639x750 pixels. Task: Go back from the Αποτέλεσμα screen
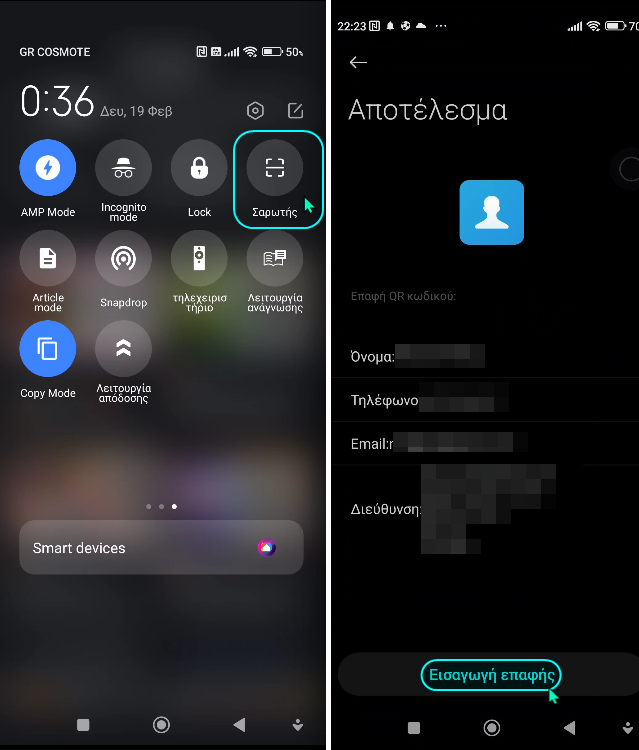tap(358, 62)
